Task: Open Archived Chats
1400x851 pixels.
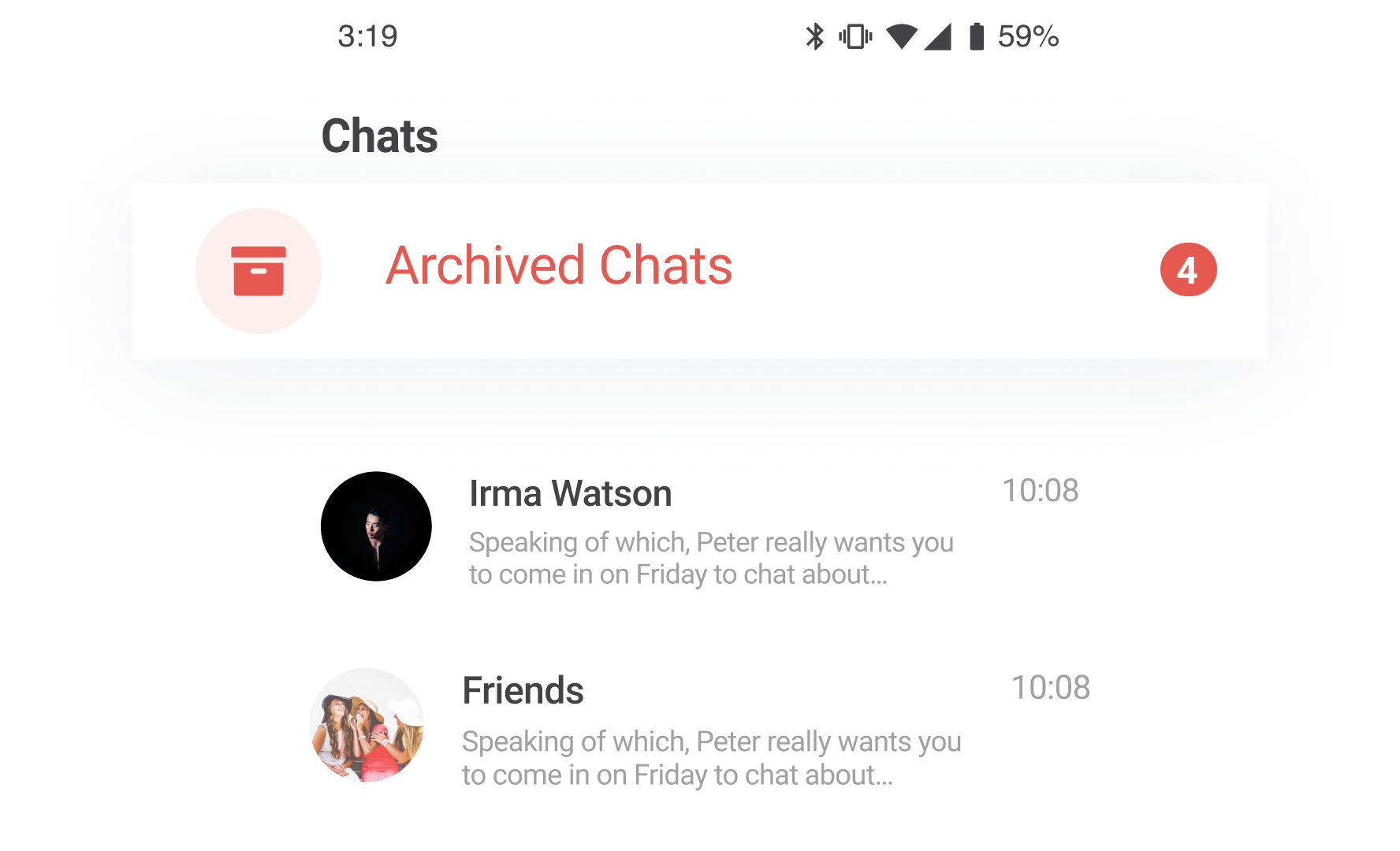Action: [x=558, y=266]
